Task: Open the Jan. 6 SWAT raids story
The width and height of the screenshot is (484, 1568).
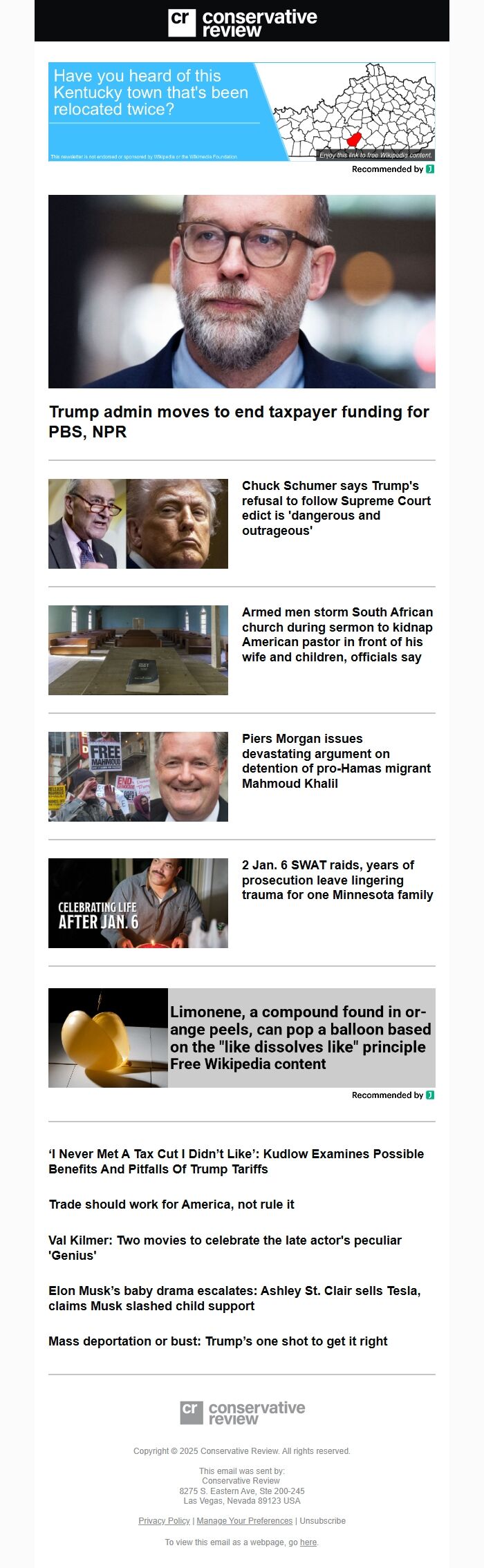Action: click(337, 880)
